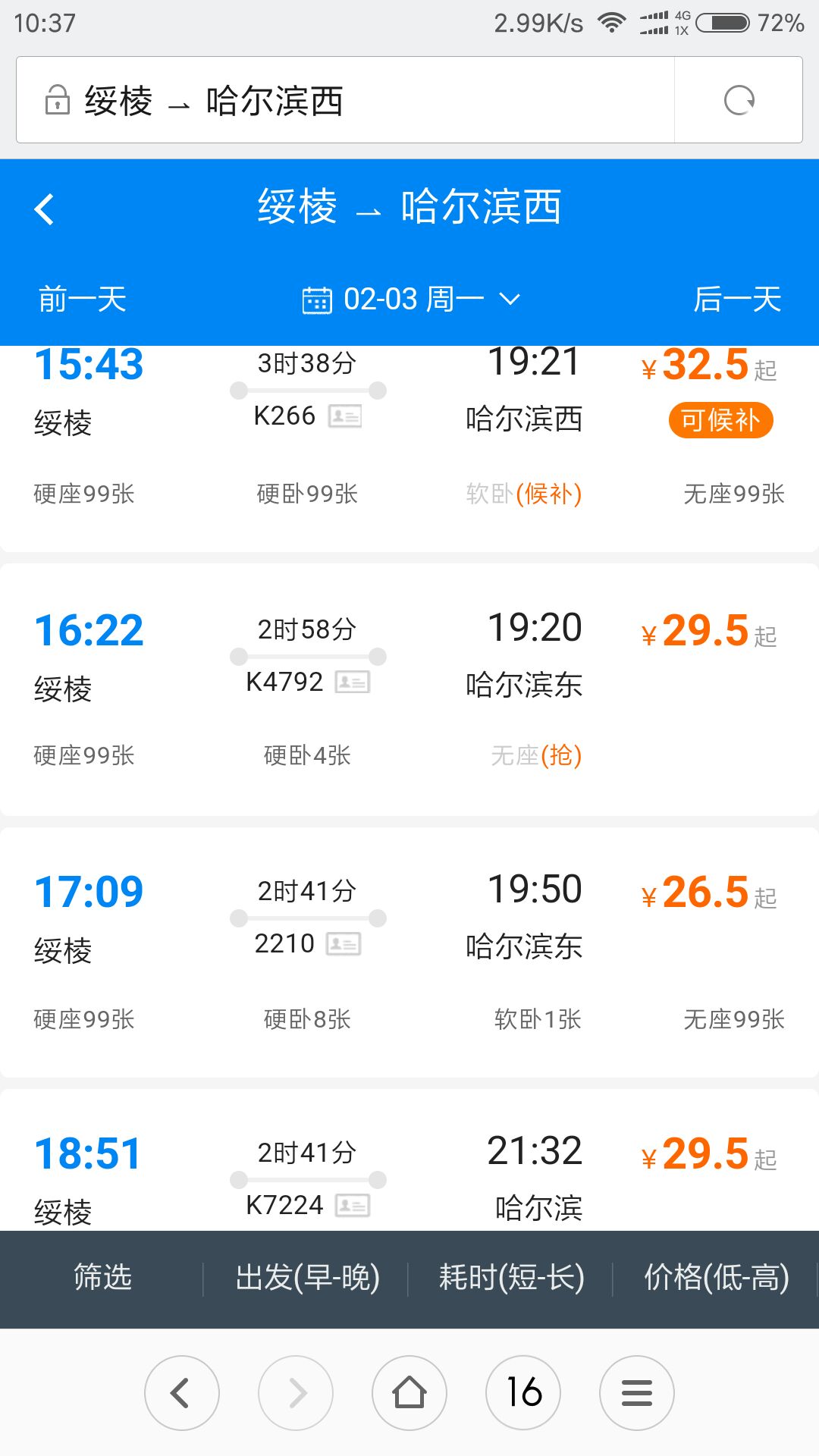
Task: Sort by departure time 出发(早-晚)
Action: click(307, 1278)
